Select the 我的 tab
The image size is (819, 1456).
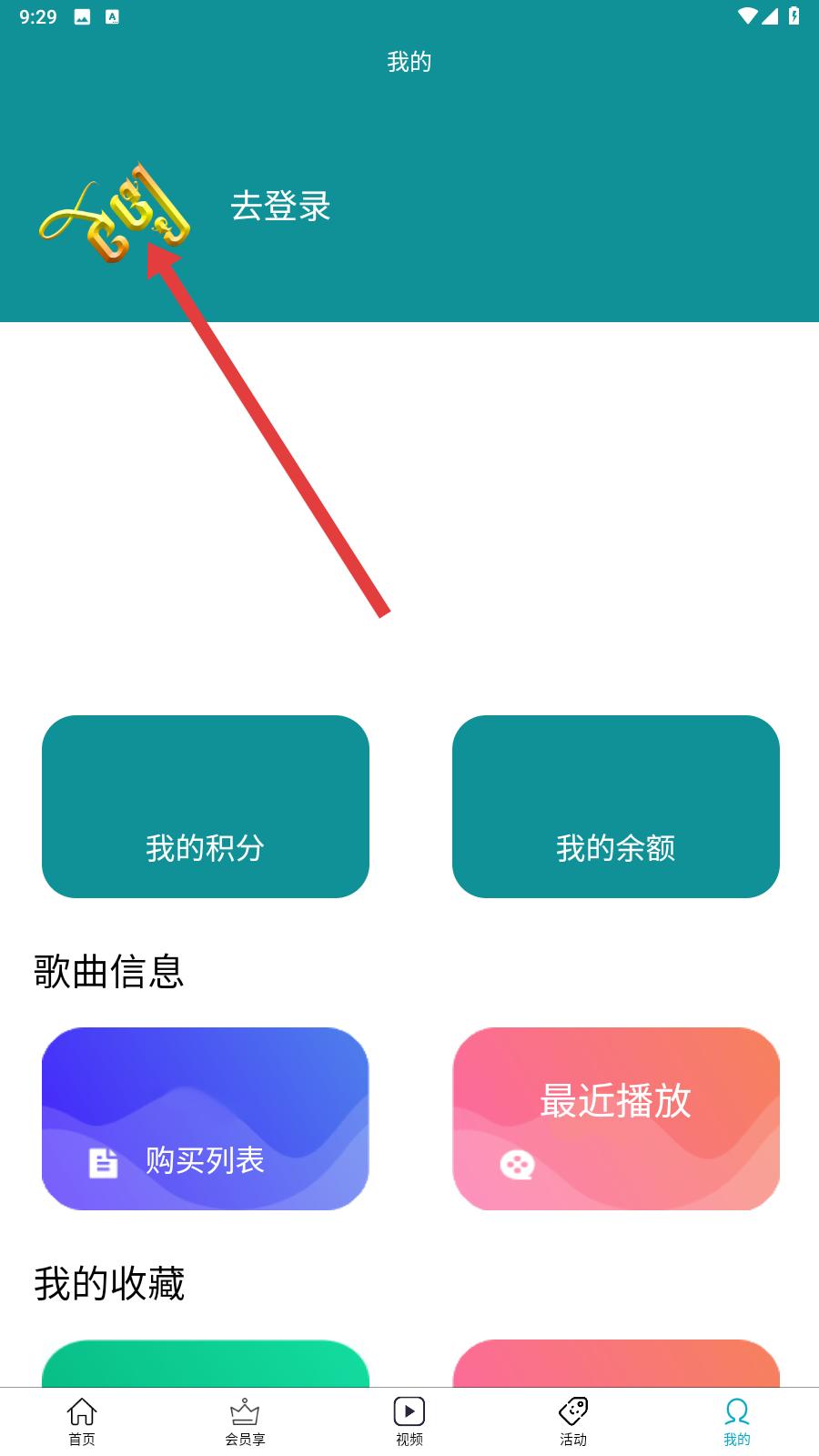point(737,1421)
